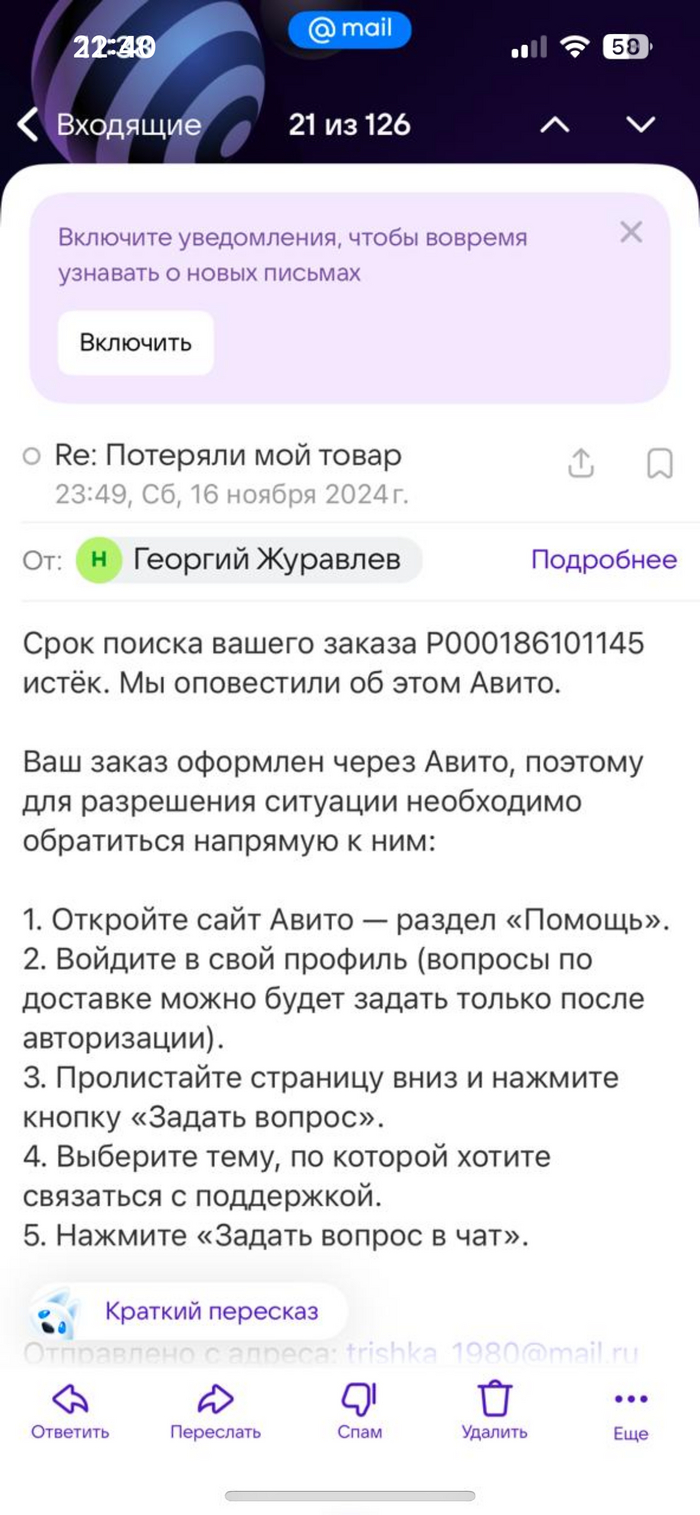Tap Включить to enable notifications

(x=135, y=343)
